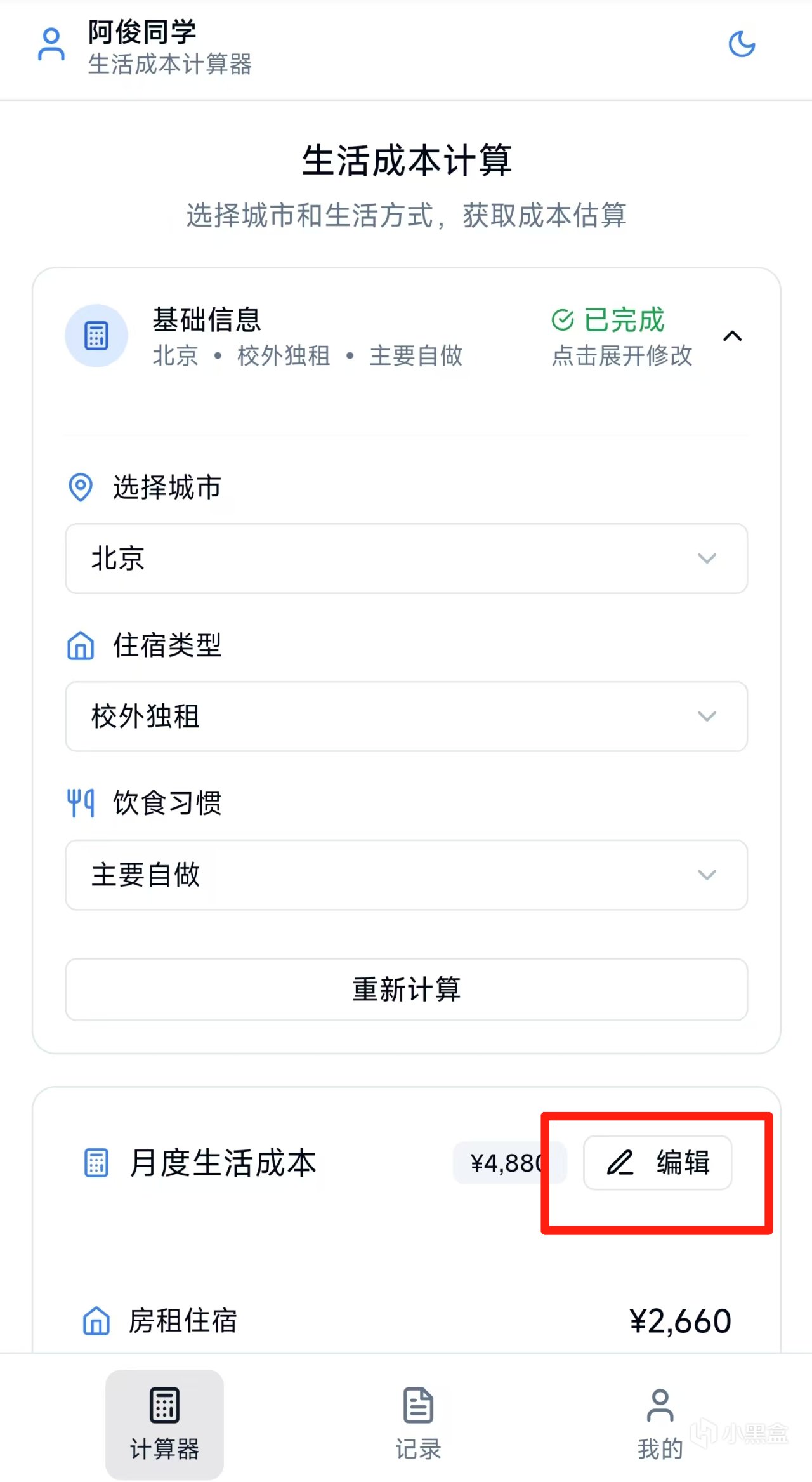Edit the 月度生活成本 breakdown with 编辑
This screenshot has height=1482, width=812.
[x=657, y=1163]
